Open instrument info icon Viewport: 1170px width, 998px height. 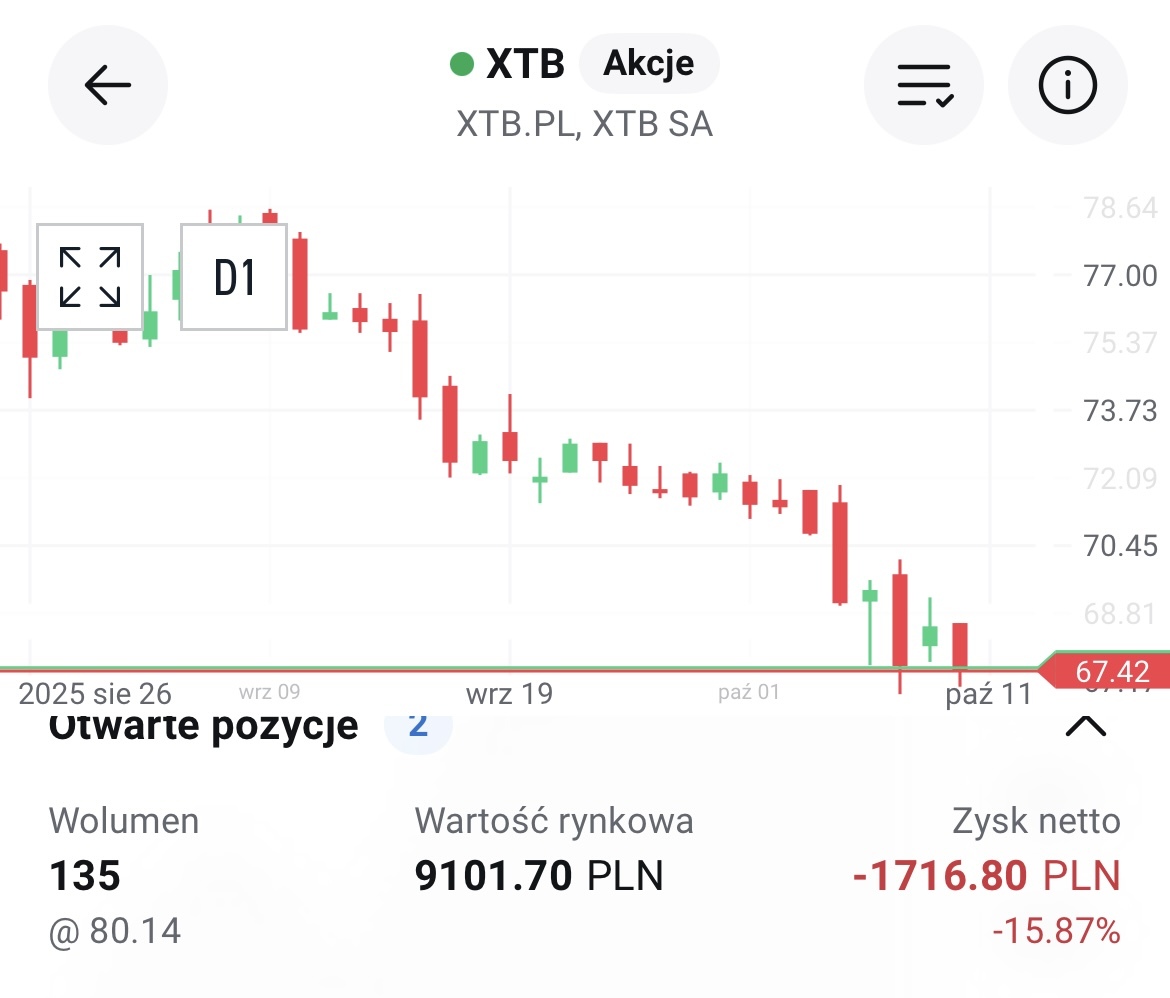(1068, 86)
